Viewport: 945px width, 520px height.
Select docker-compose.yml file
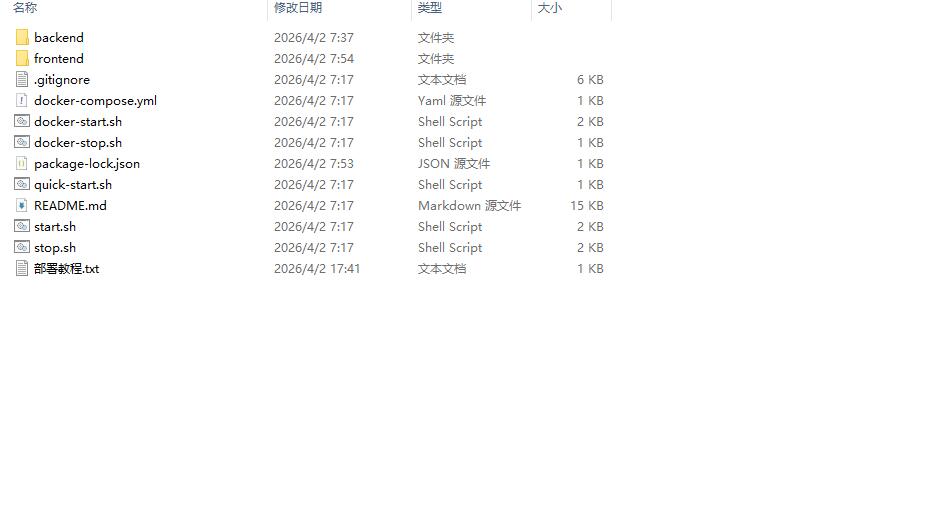[x=94, y=100]
